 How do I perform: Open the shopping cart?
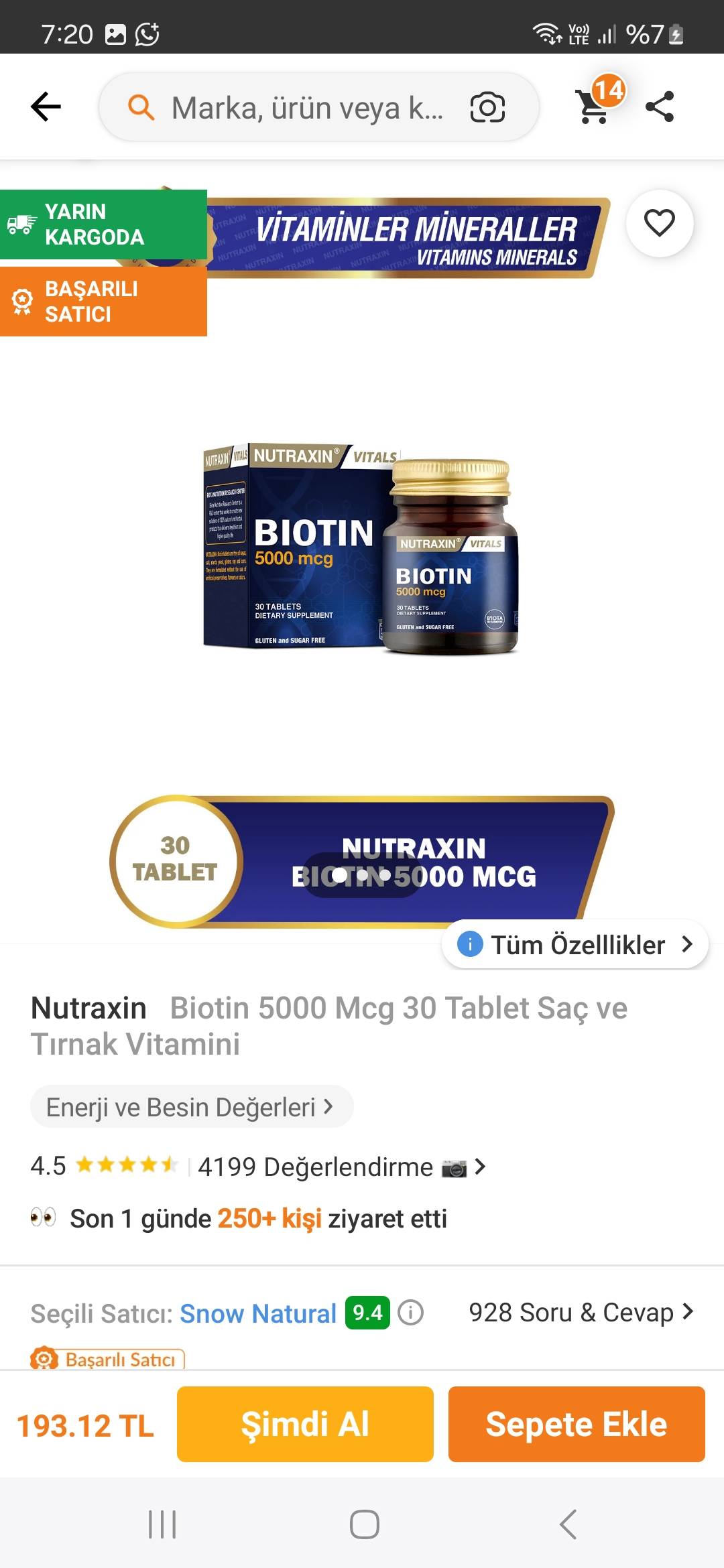click(x=595, y=106)
